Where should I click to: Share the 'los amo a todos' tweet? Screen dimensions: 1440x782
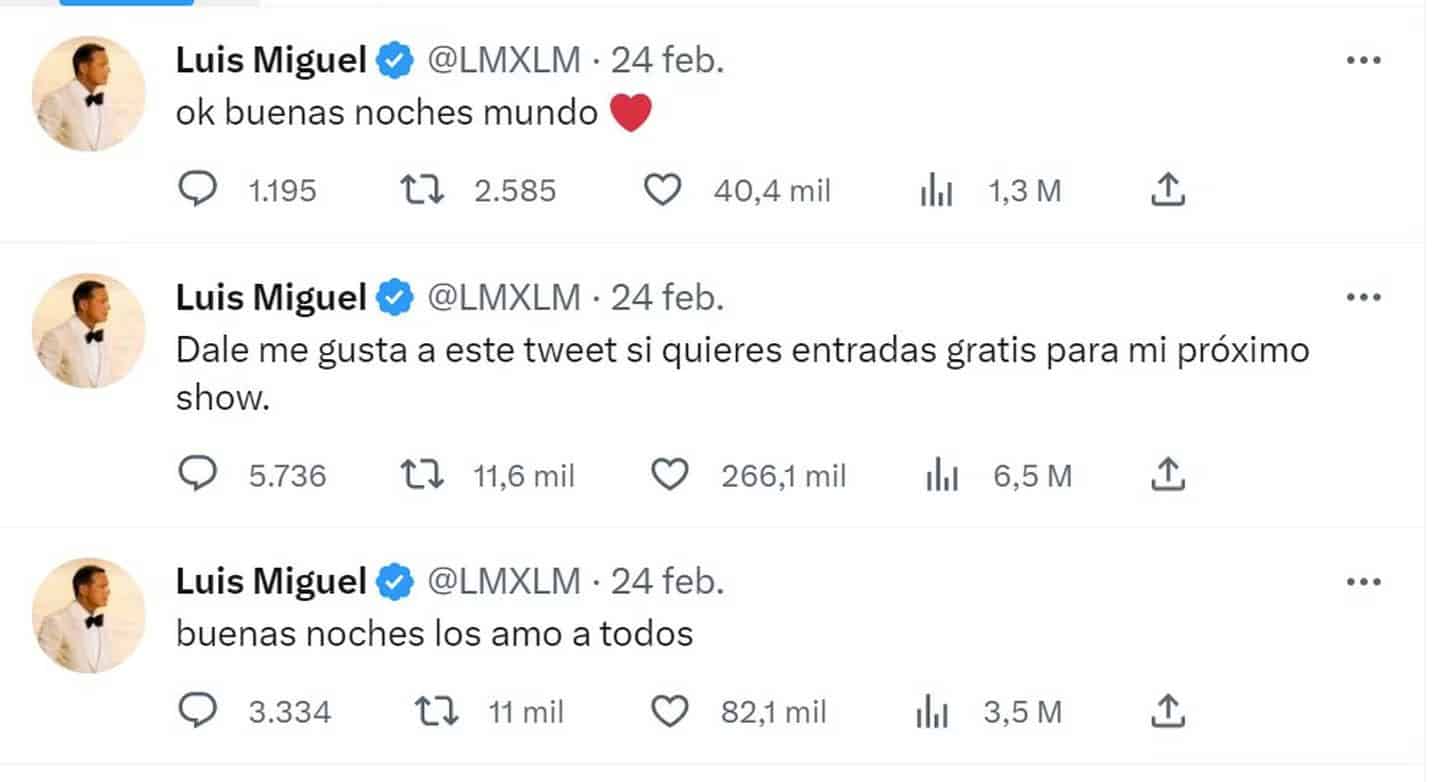coord(1168,712)
